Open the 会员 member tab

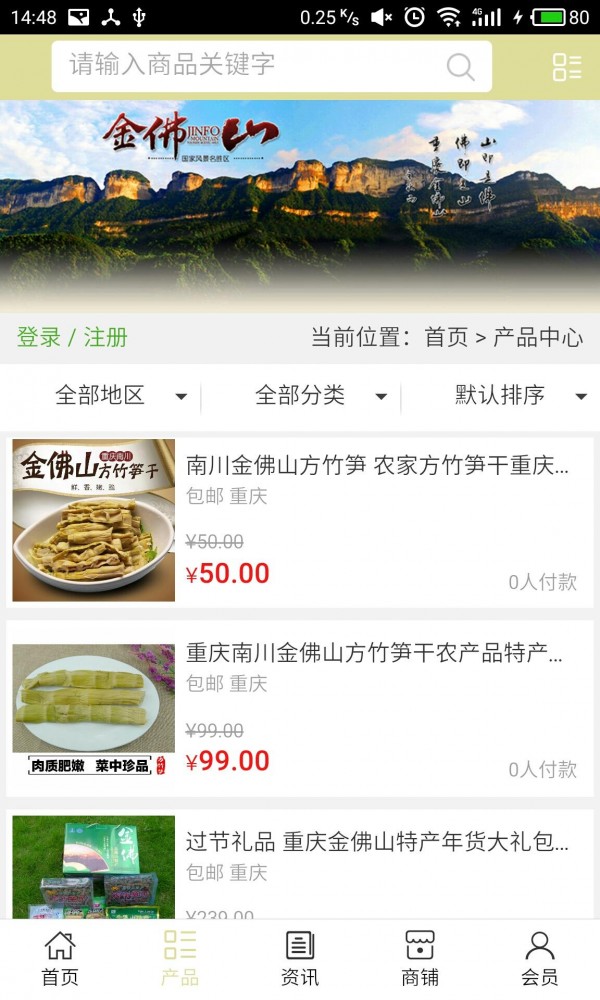540,959
